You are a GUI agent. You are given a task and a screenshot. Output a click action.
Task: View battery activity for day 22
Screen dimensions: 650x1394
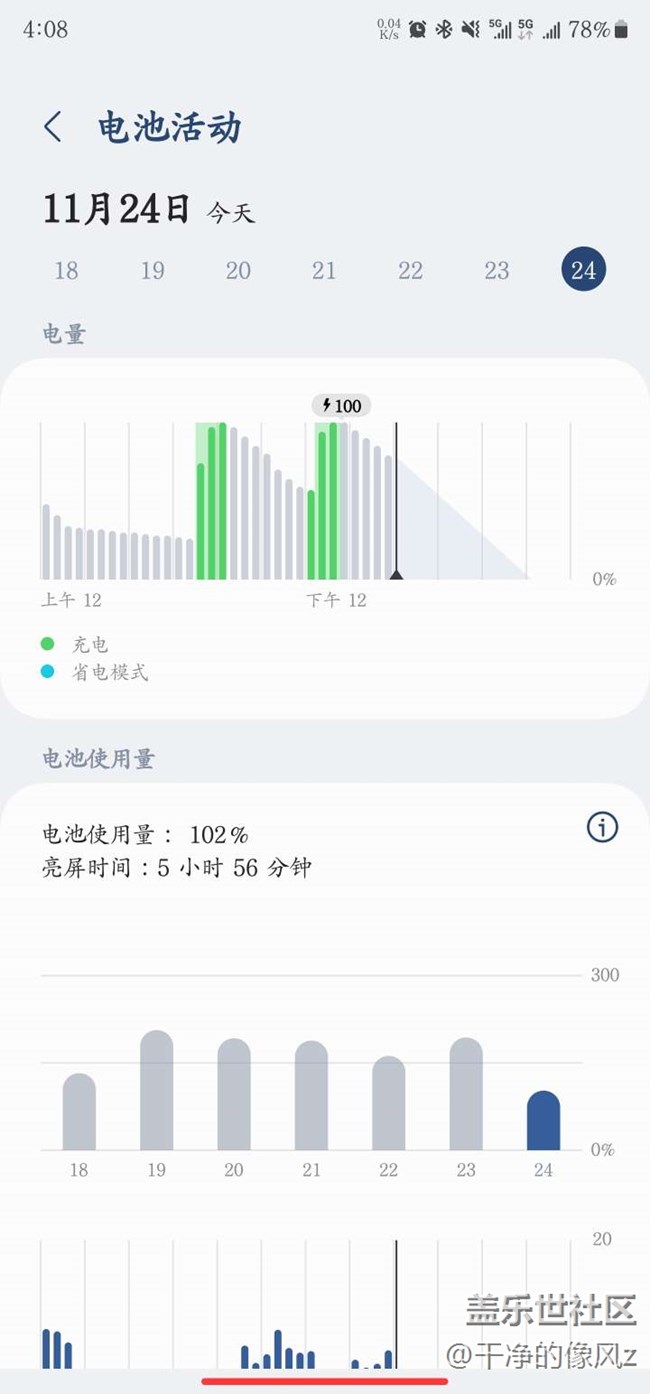click(410, 270)
